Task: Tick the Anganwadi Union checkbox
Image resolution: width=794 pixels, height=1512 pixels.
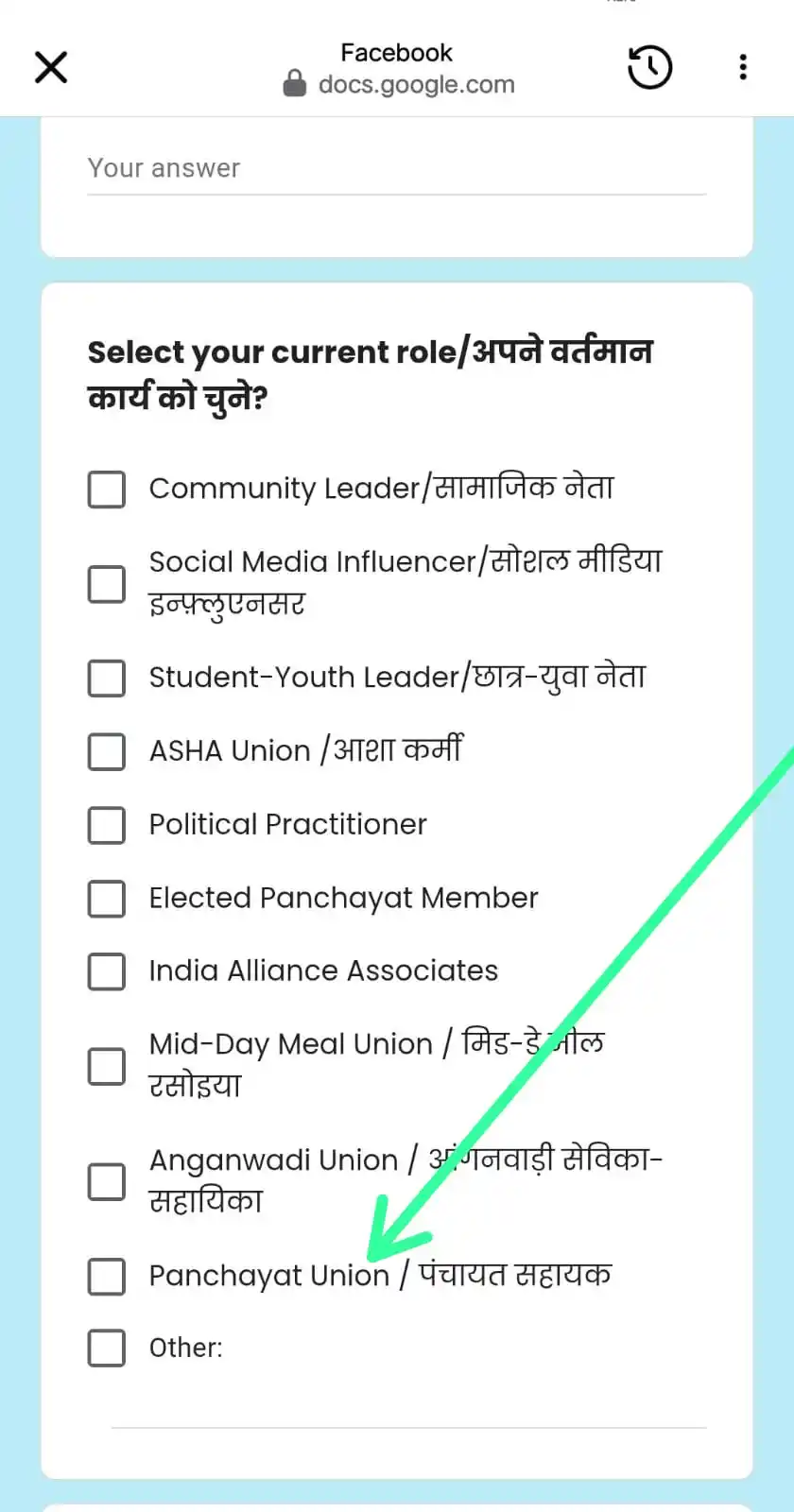Action: (107, 1181)
